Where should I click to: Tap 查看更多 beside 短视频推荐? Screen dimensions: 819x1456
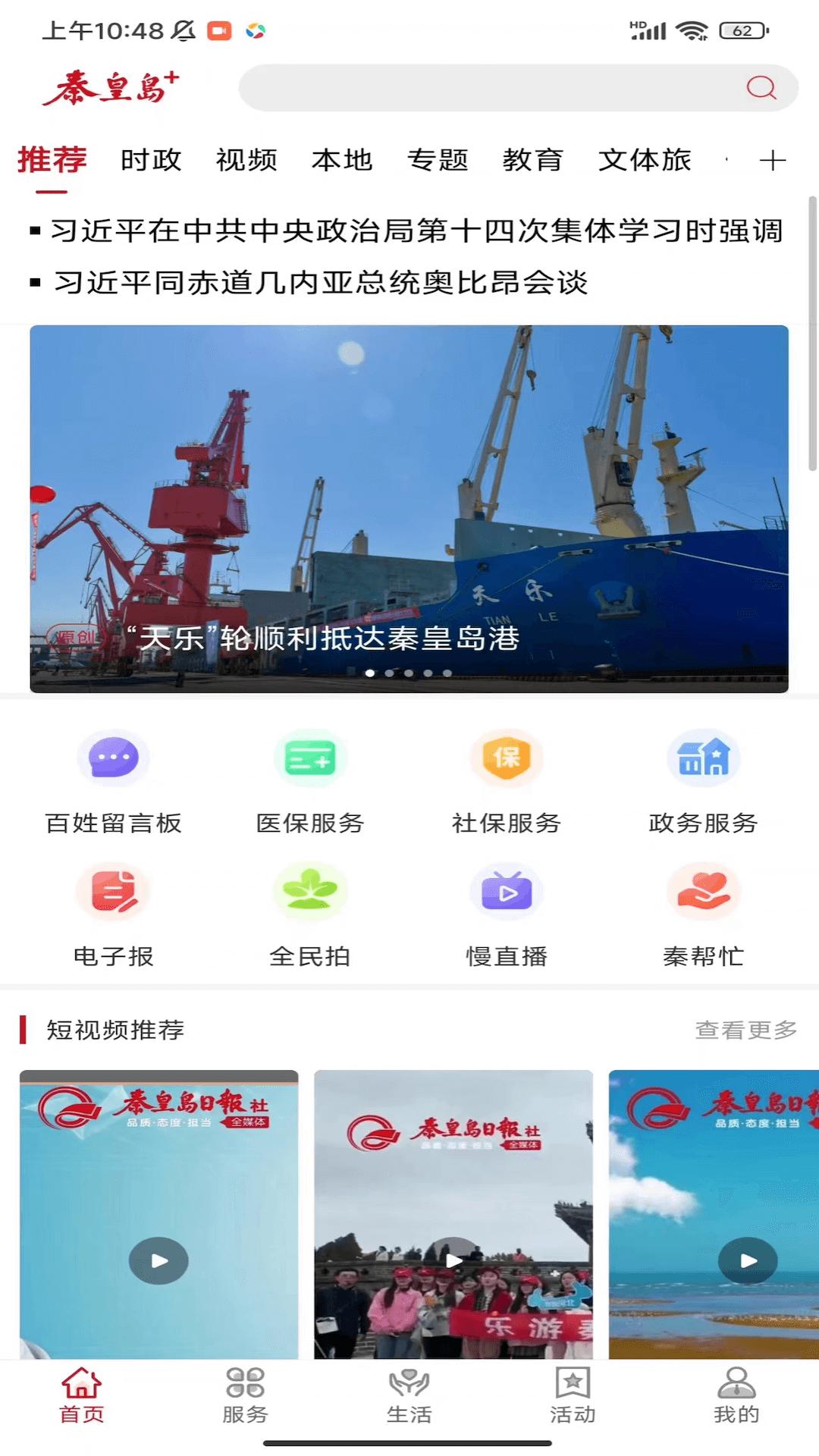pos(746,1030)
